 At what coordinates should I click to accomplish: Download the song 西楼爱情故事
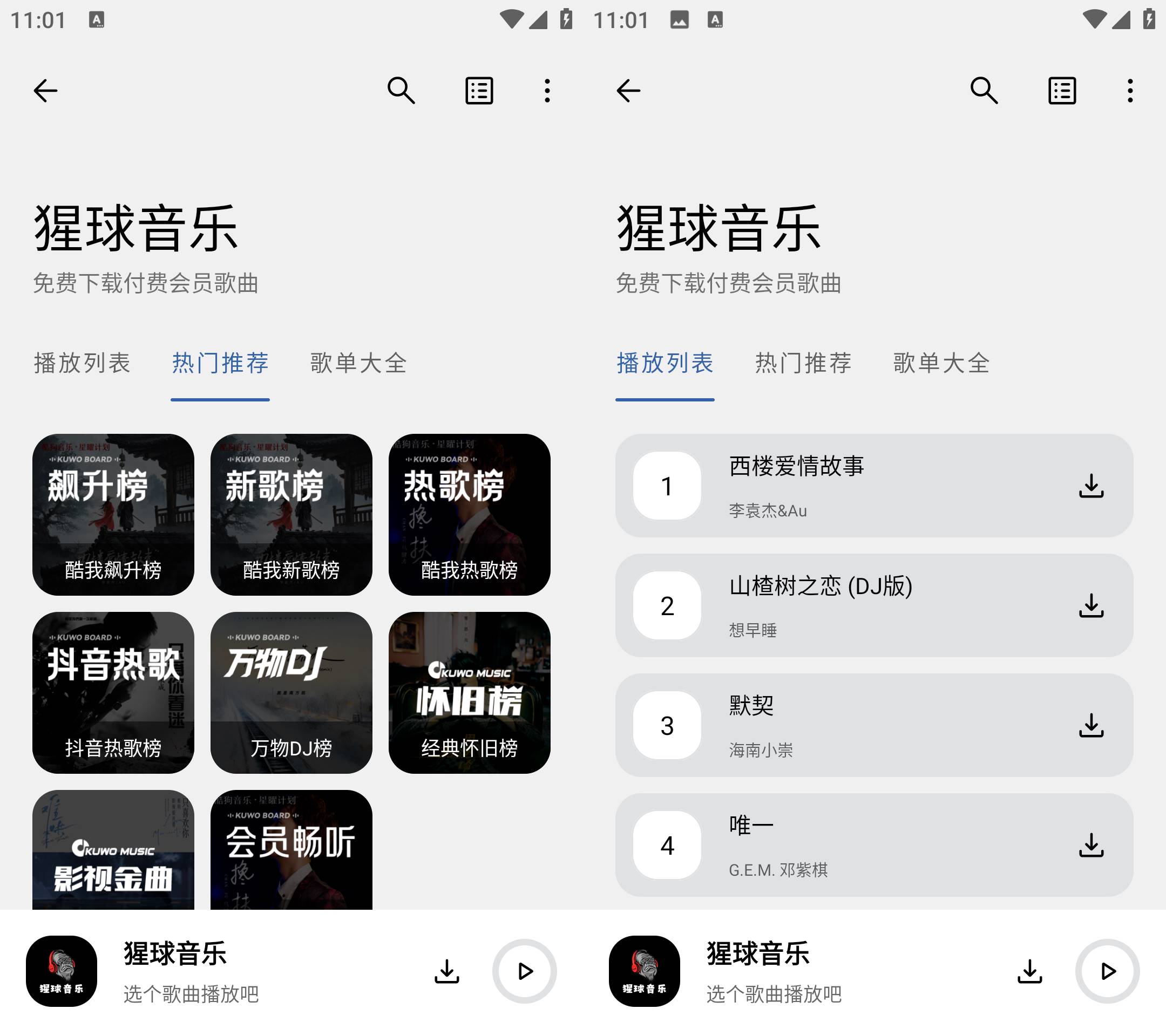coord(1091,486)
